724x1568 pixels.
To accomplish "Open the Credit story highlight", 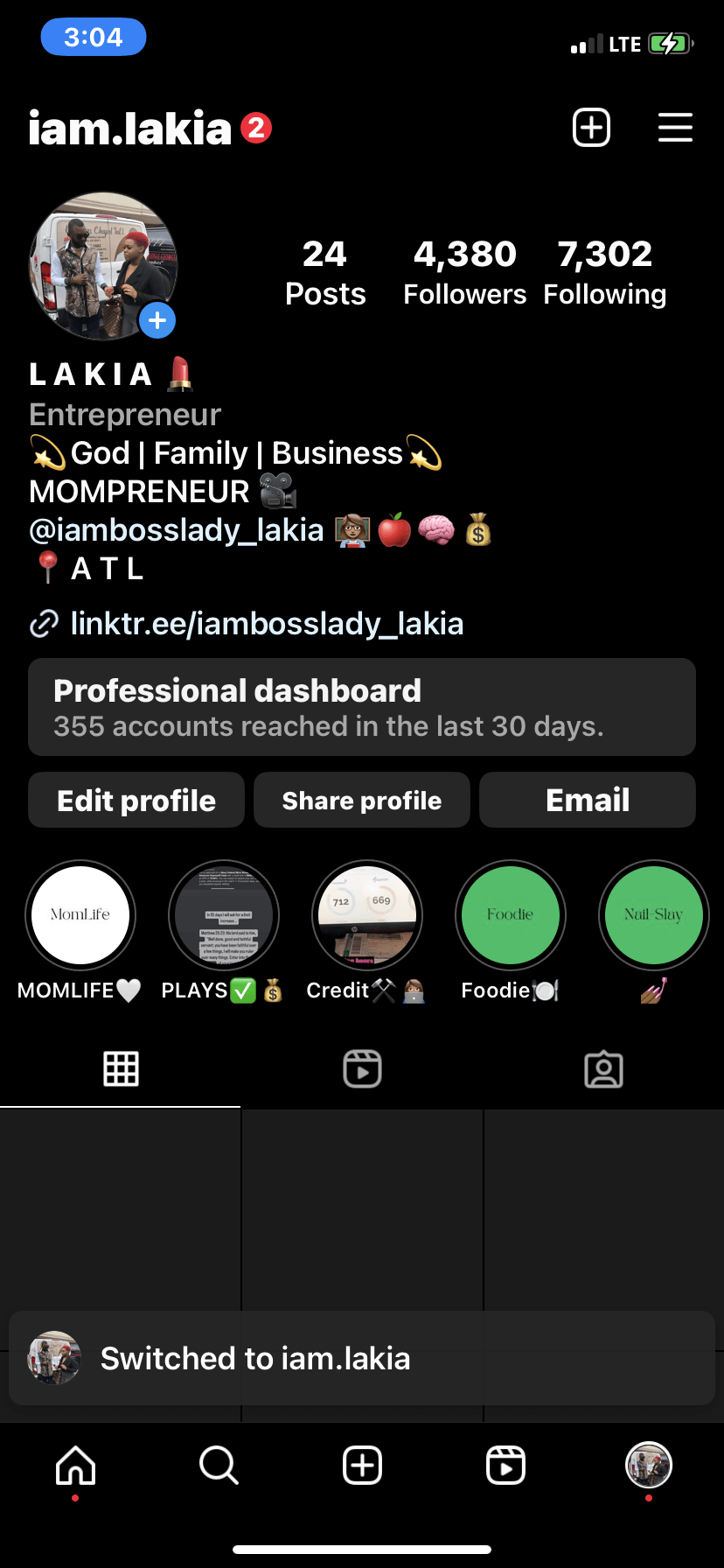I will (367, 915).
